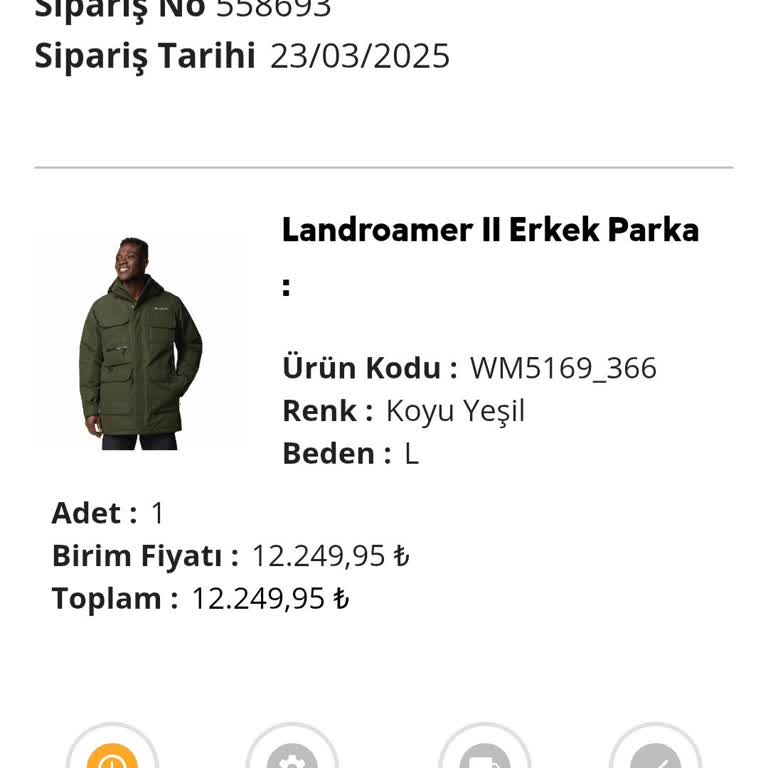Open the Landroamer II parka product image
The width and height of the screenshot is (768, 768).
click(x=140, y=343)
